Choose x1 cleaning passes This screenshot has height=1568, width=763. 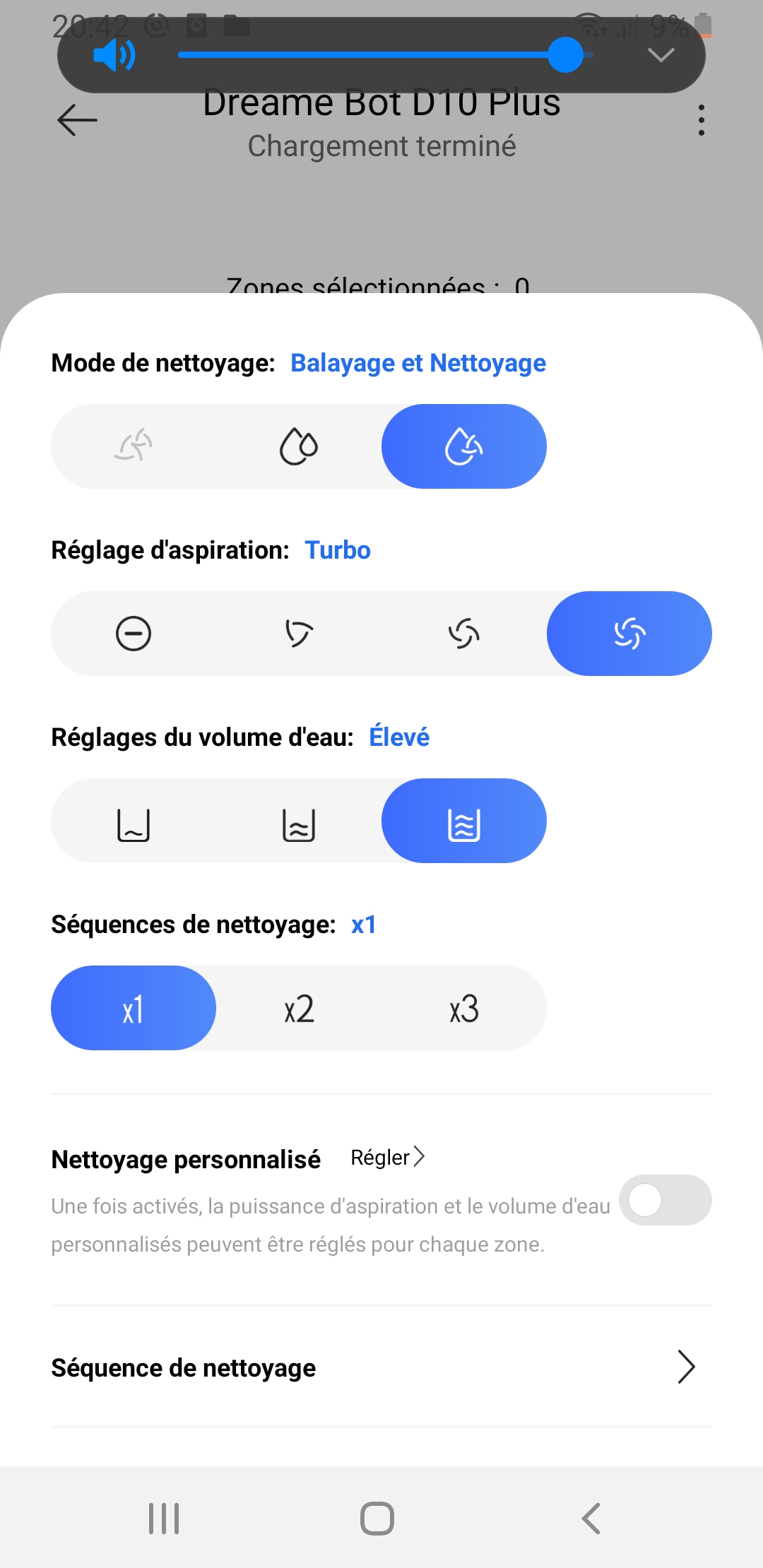[134, 1008]
